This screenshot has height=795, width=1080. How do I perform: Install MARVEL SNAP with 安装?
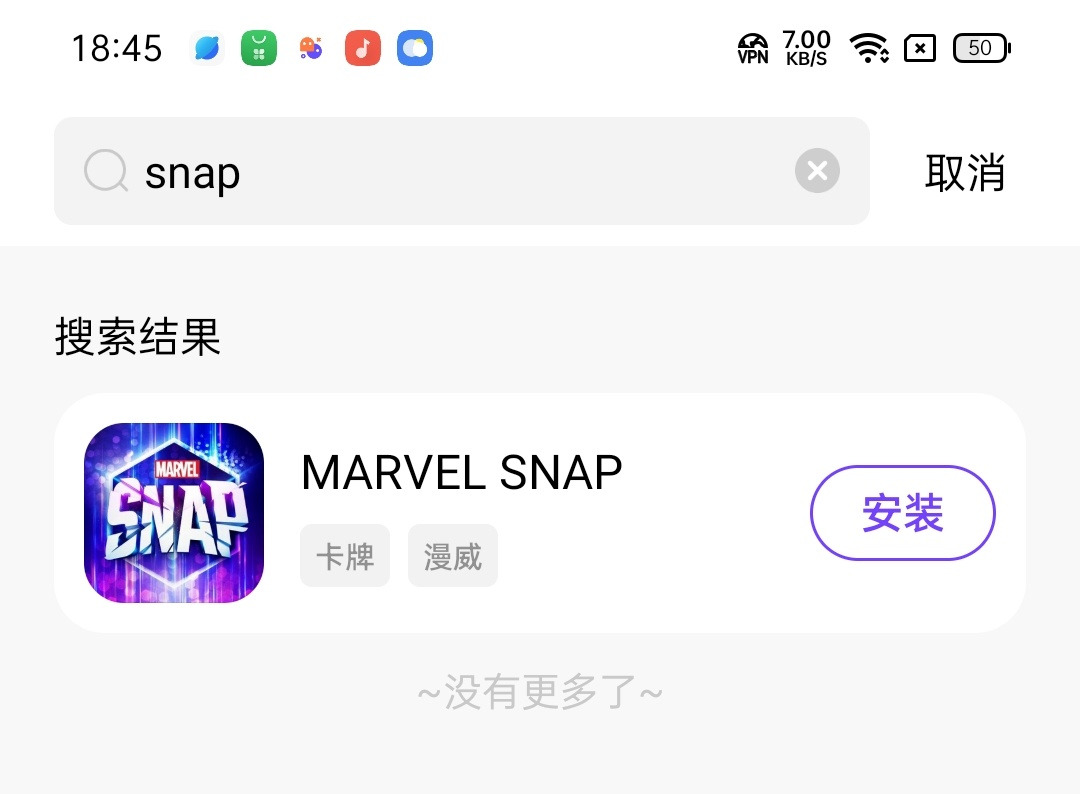click(x=902, y=513)
